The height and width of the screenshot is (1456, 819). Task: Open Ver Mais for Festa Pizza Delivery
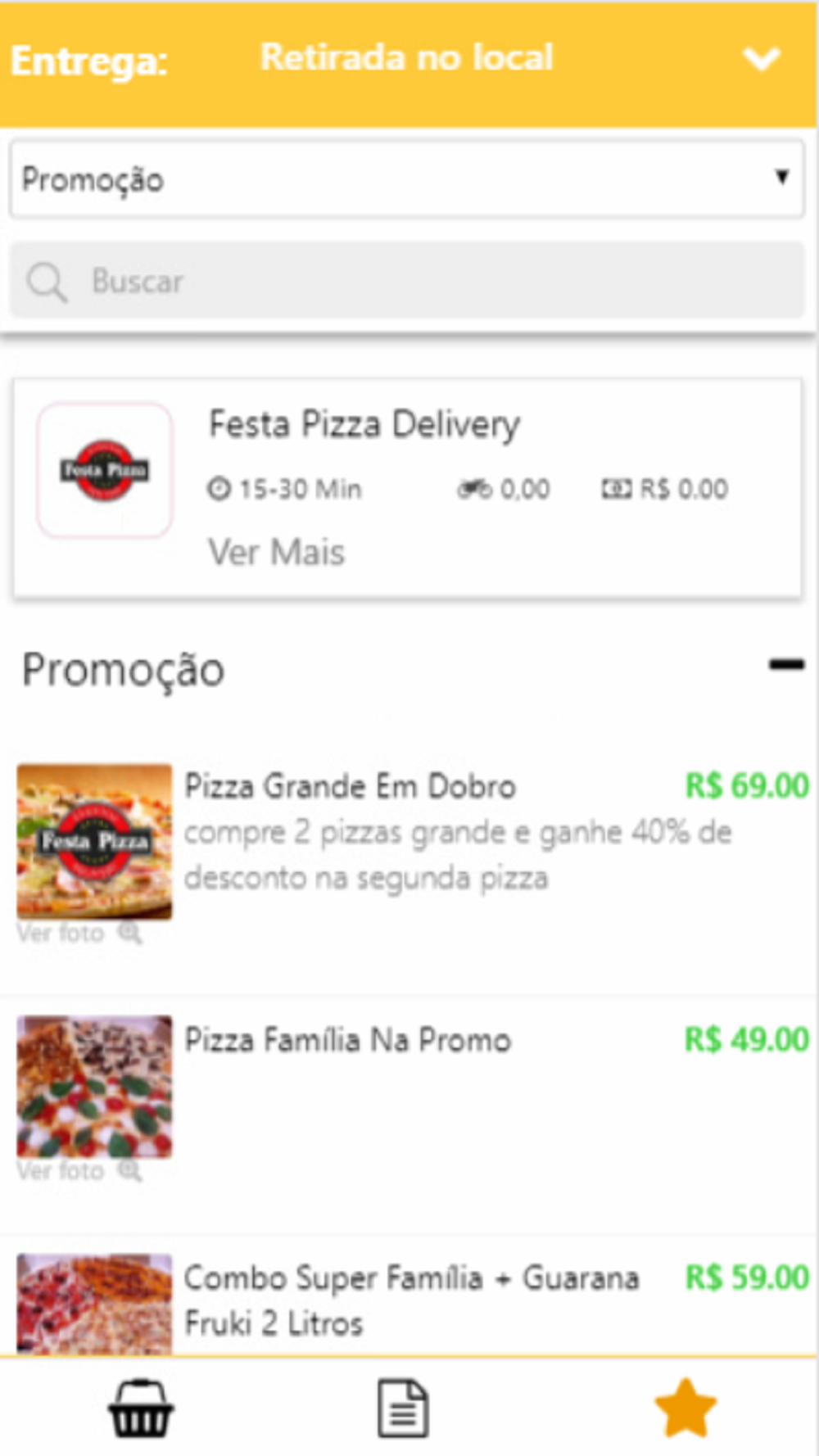pyautogui.click(x=276, y=552)
